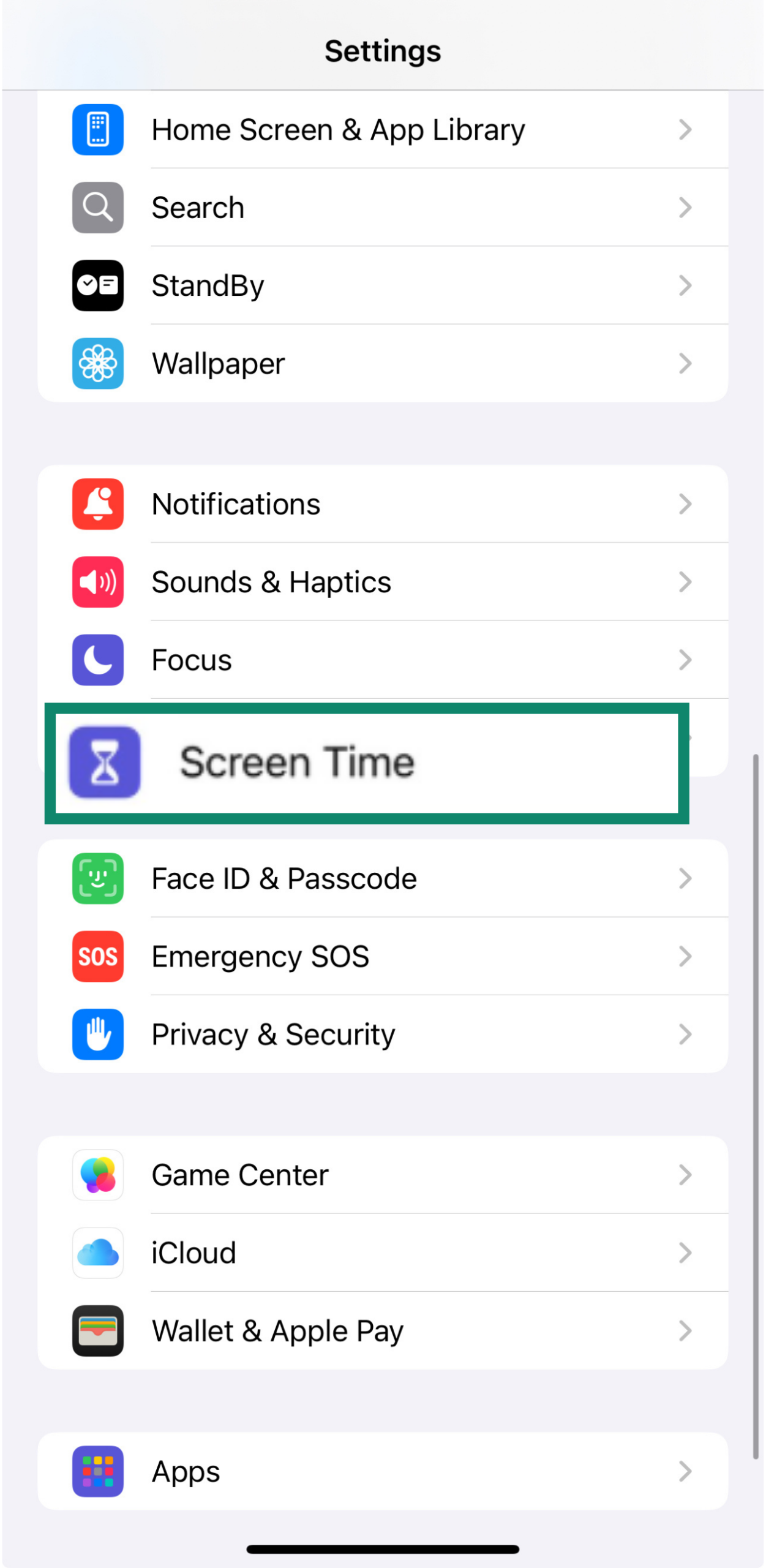Open Home Screen & App Library settings
The width and height of the screenshot is (766, 1568).
click(383, 130)
